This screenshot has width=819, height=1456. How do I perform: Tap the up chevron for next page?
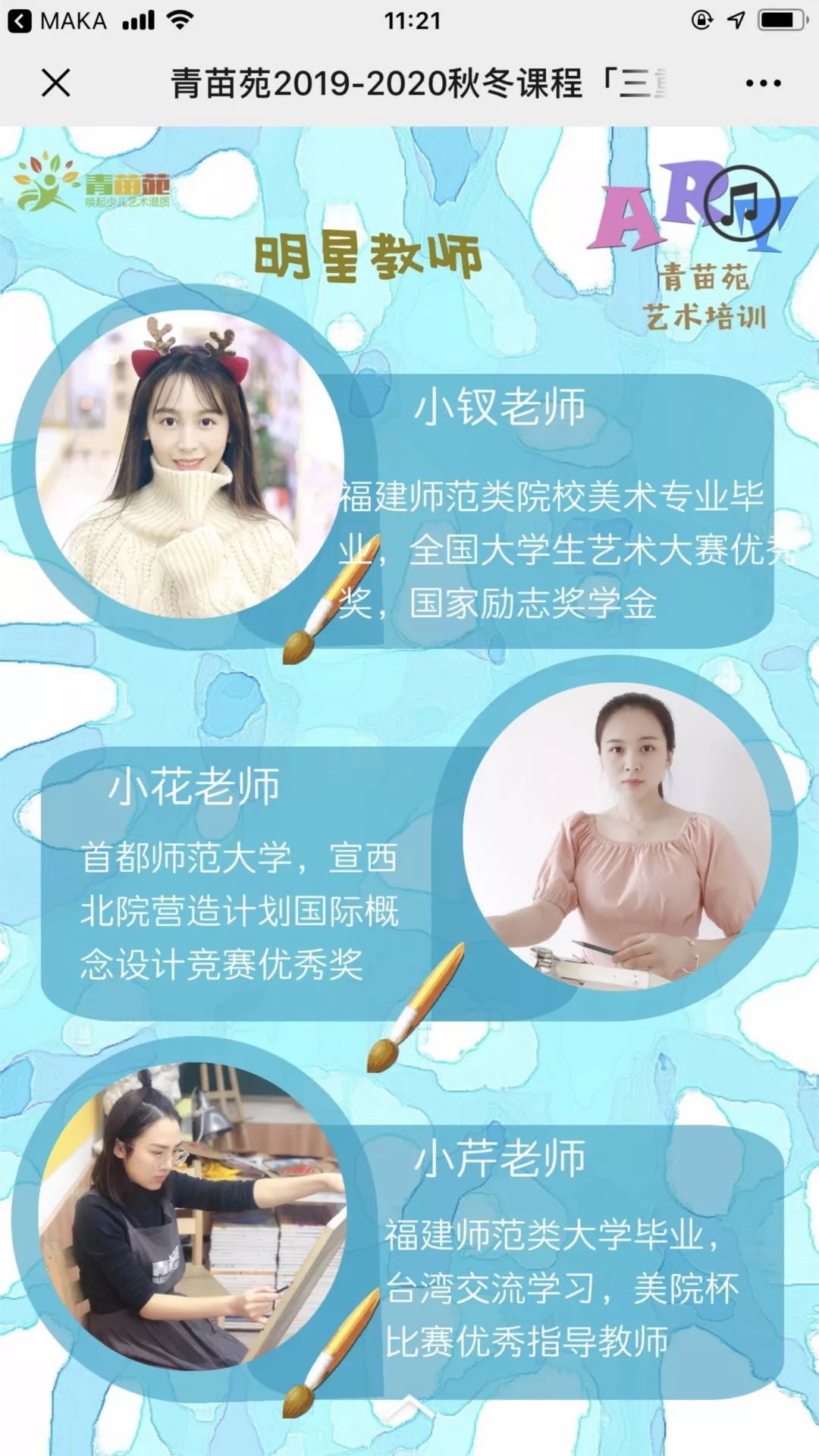pyautogui.click(x=409, y=1404)
